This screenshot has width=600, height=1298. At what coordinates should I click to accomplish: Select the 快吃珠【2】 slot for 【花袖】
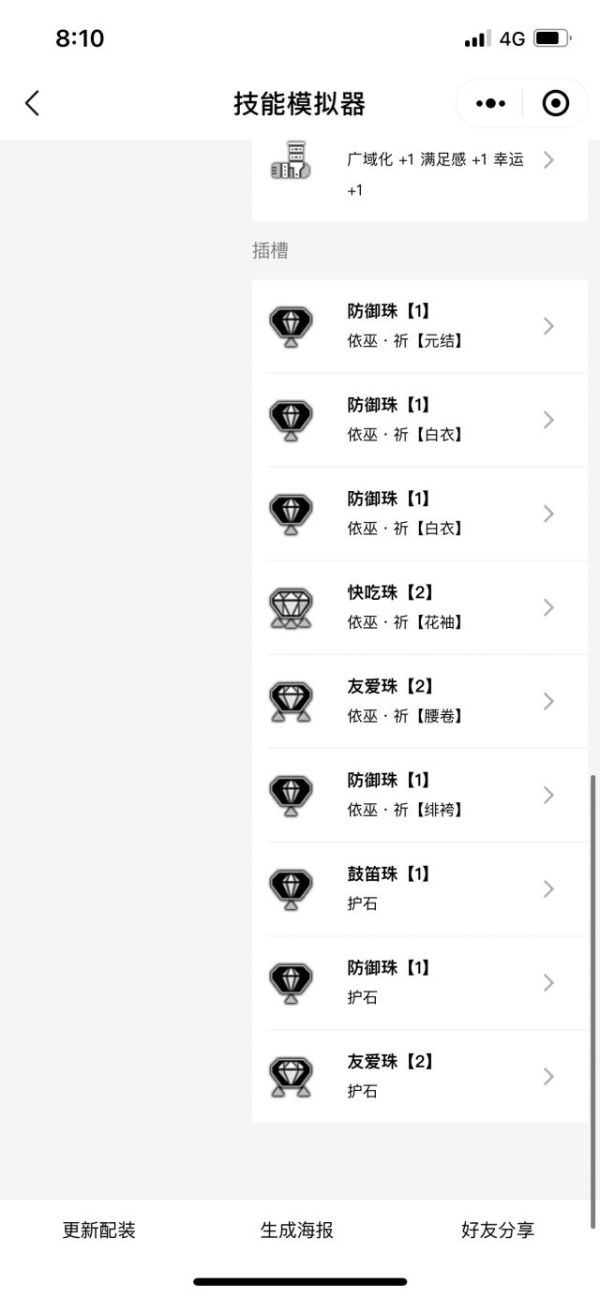point(420,607)
